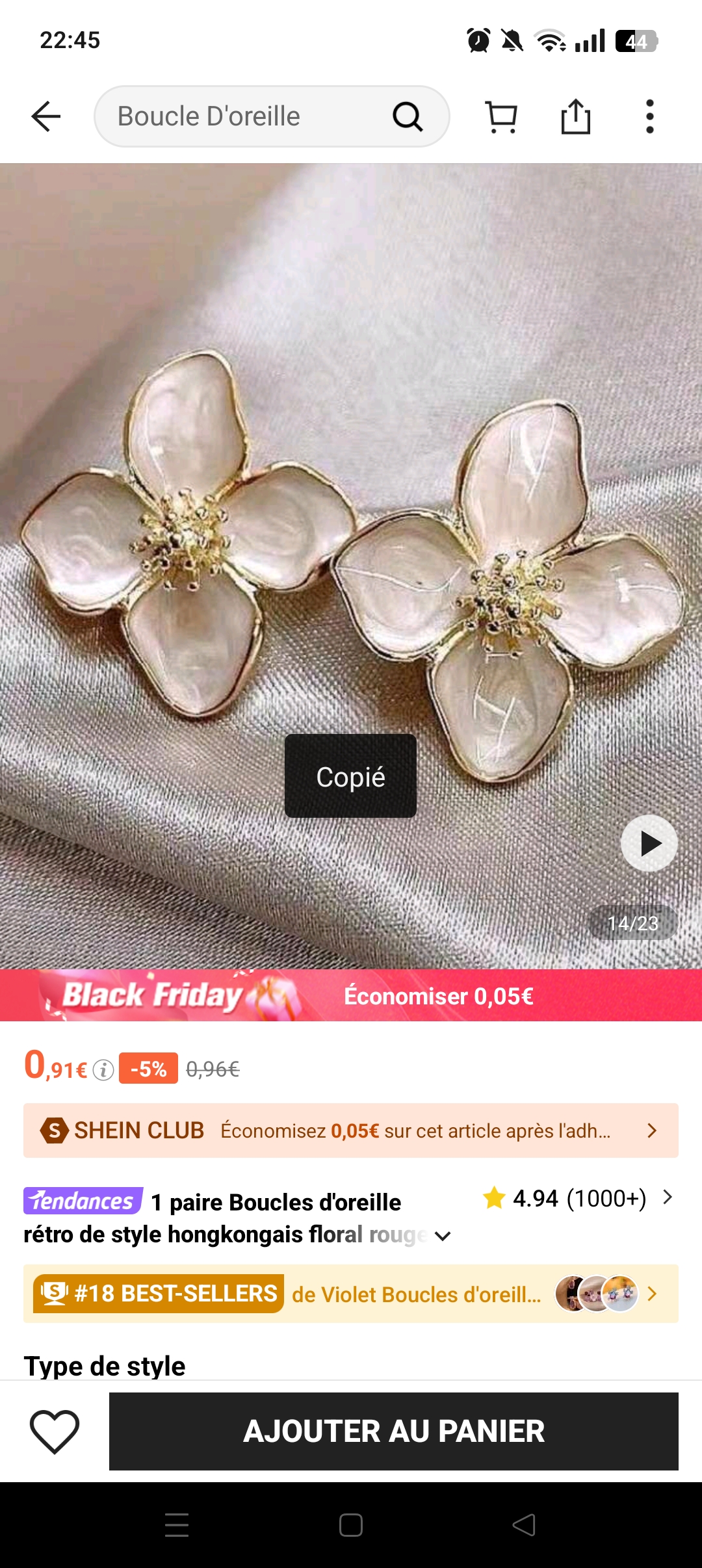Screen dimensions: 702x1568
Task: Go back using the top arrow
Action: point(45,117)
